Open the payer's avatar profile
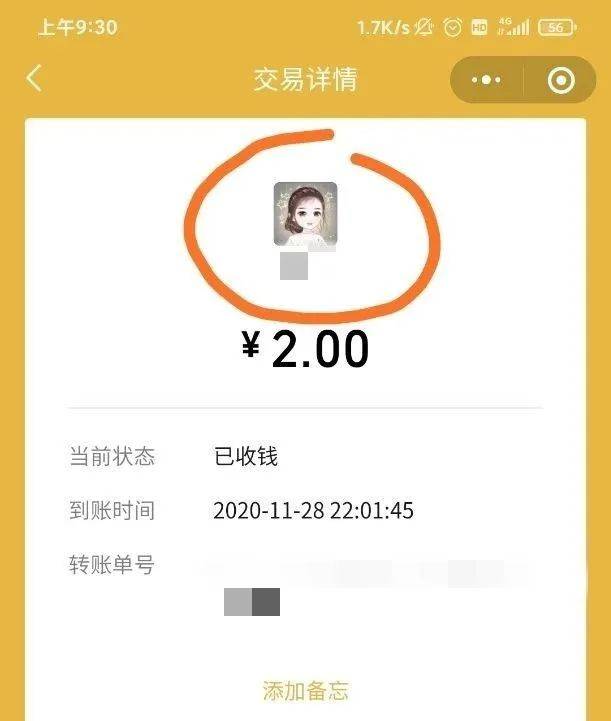This screenshot has height=721, width=611. click(305, 213)
